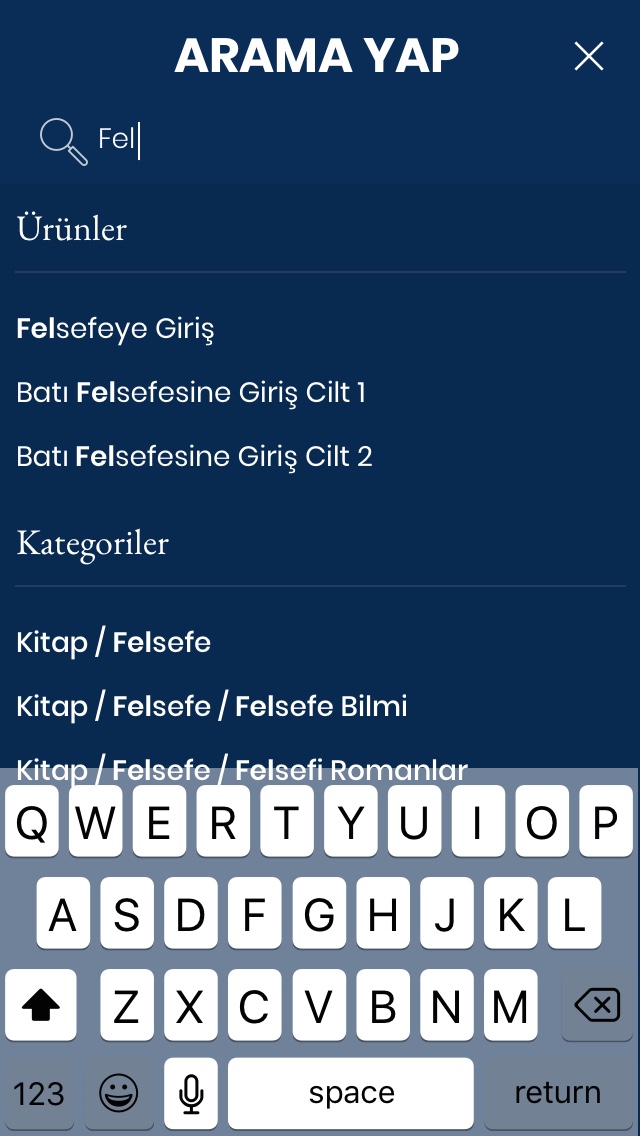Viewport: 640px width, 1136px height.
Task: Hit the return key on the keyboard
Action: pyautogui.click(x=557, y=1093)
